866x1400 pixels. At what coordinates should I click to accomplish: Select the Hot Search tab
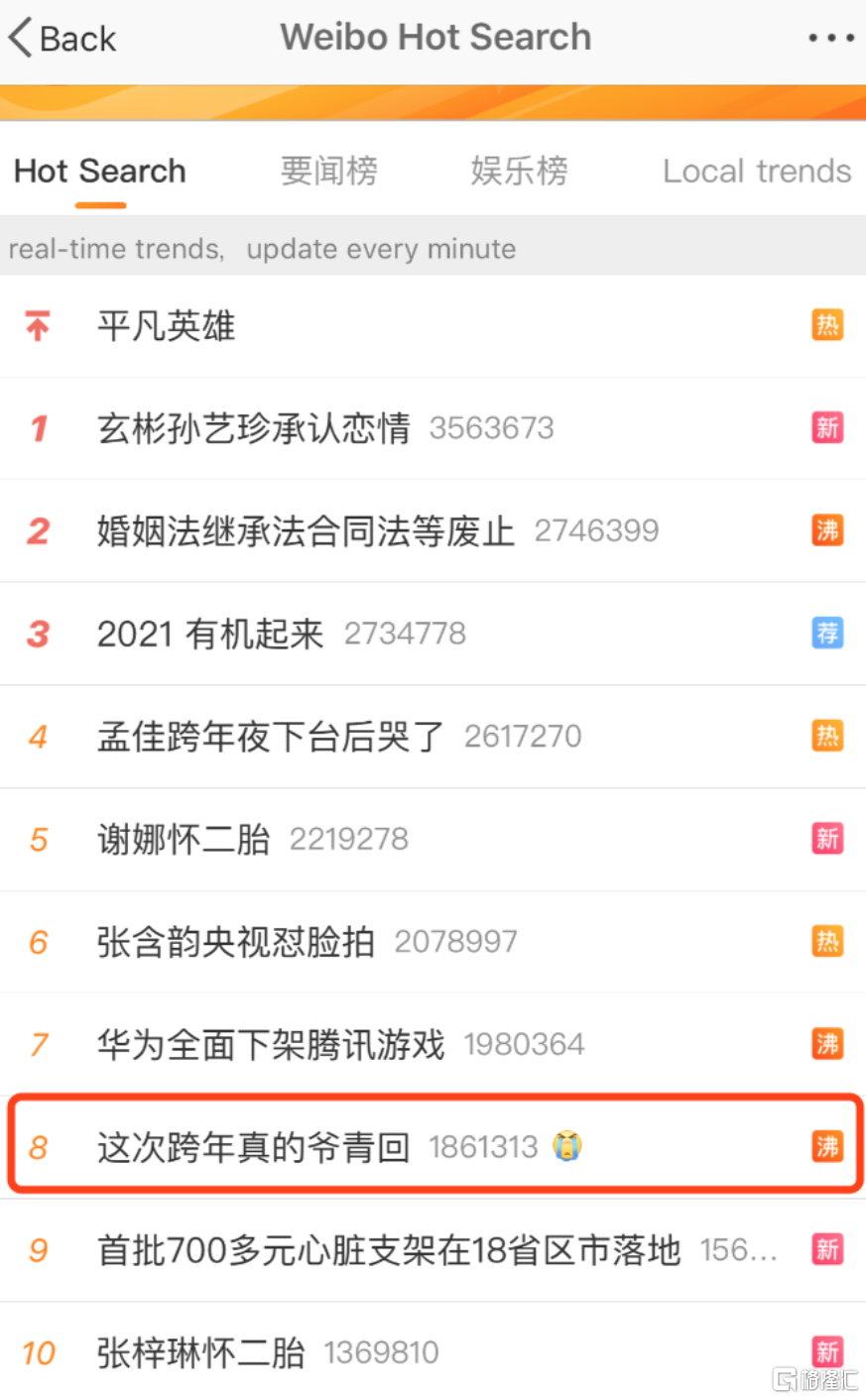point(100,172)
